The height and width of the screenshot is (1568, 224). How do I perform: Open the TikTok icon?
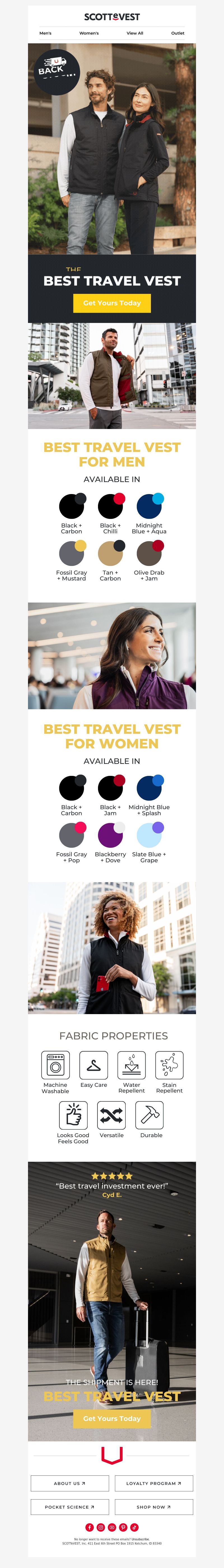click(134, 1527)
